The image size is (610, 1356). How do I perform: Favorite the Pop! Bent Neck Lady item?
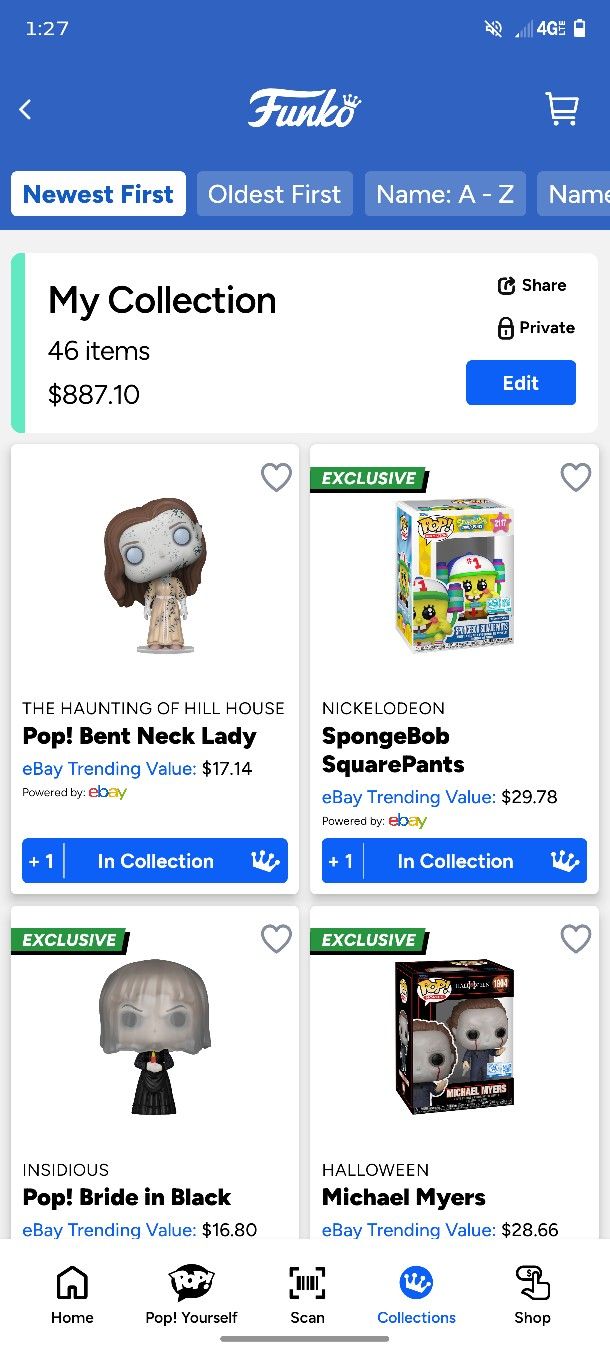[276, 478]
